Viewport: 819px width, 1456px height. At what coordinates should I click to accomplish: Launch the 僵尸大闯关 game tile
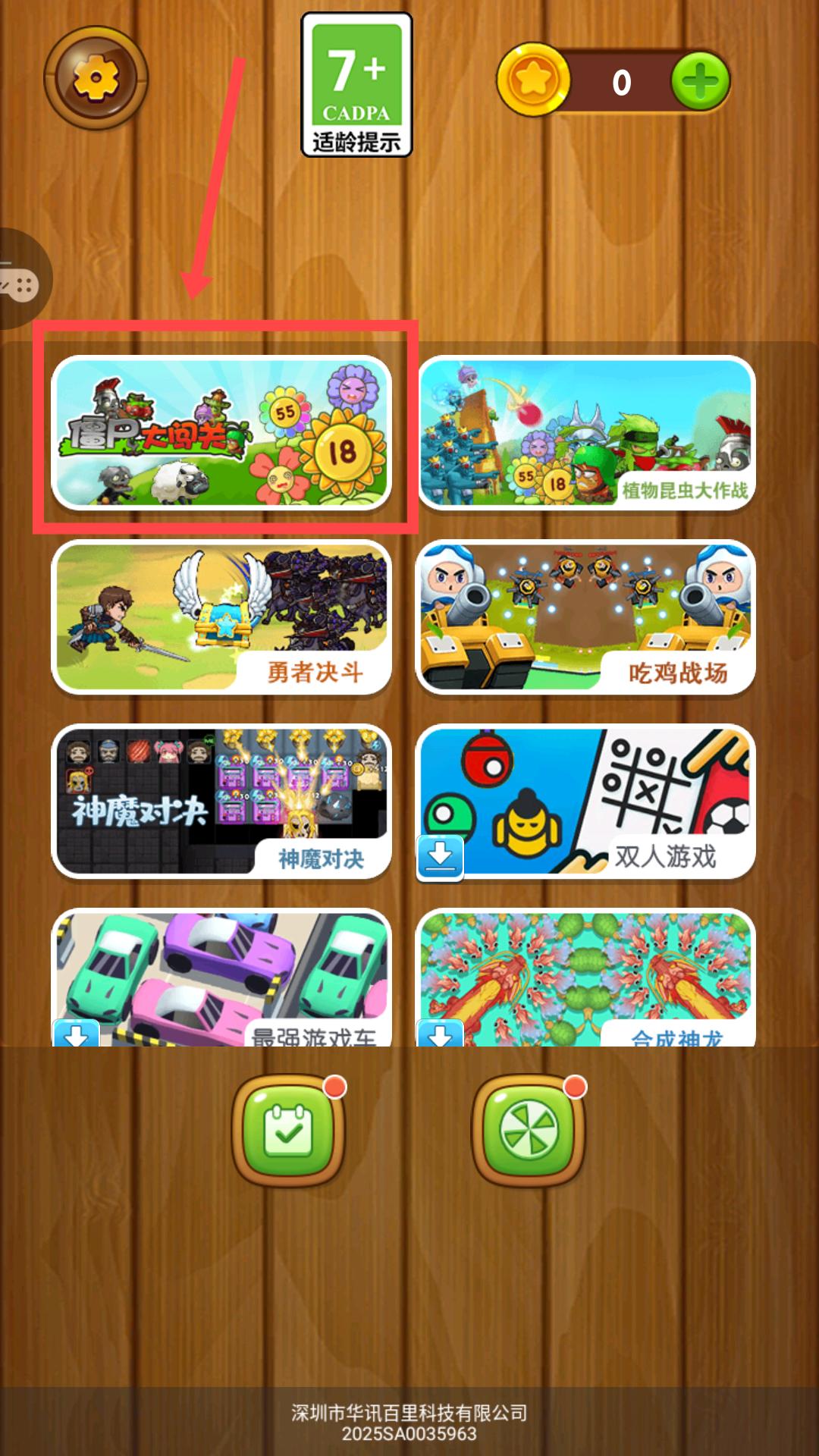pyautogui.click(x=221, y=432)
